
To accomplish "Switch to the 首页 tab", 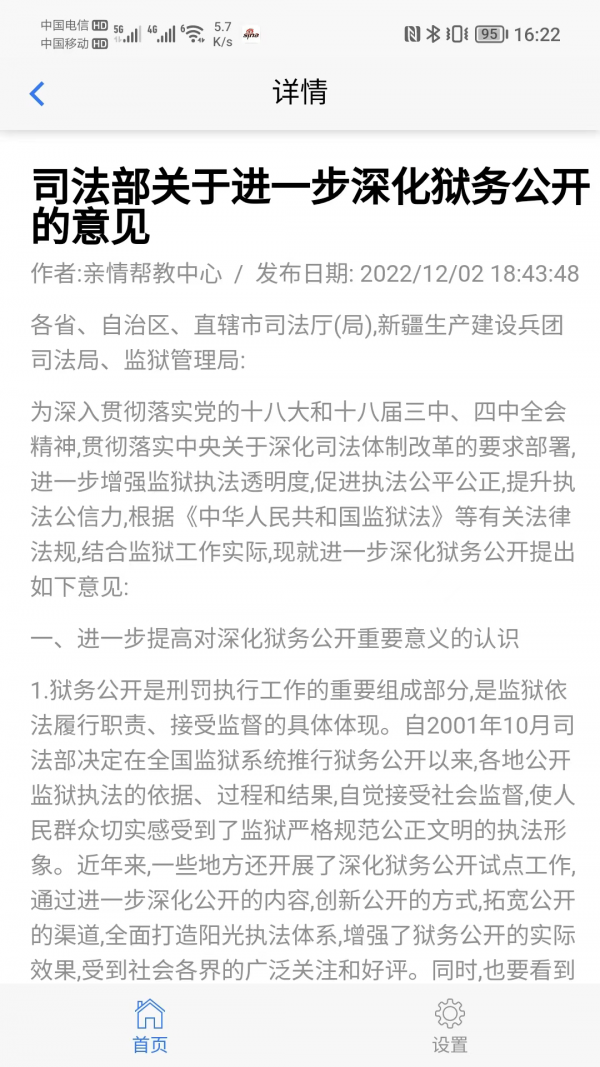I will coord(150,1026).
